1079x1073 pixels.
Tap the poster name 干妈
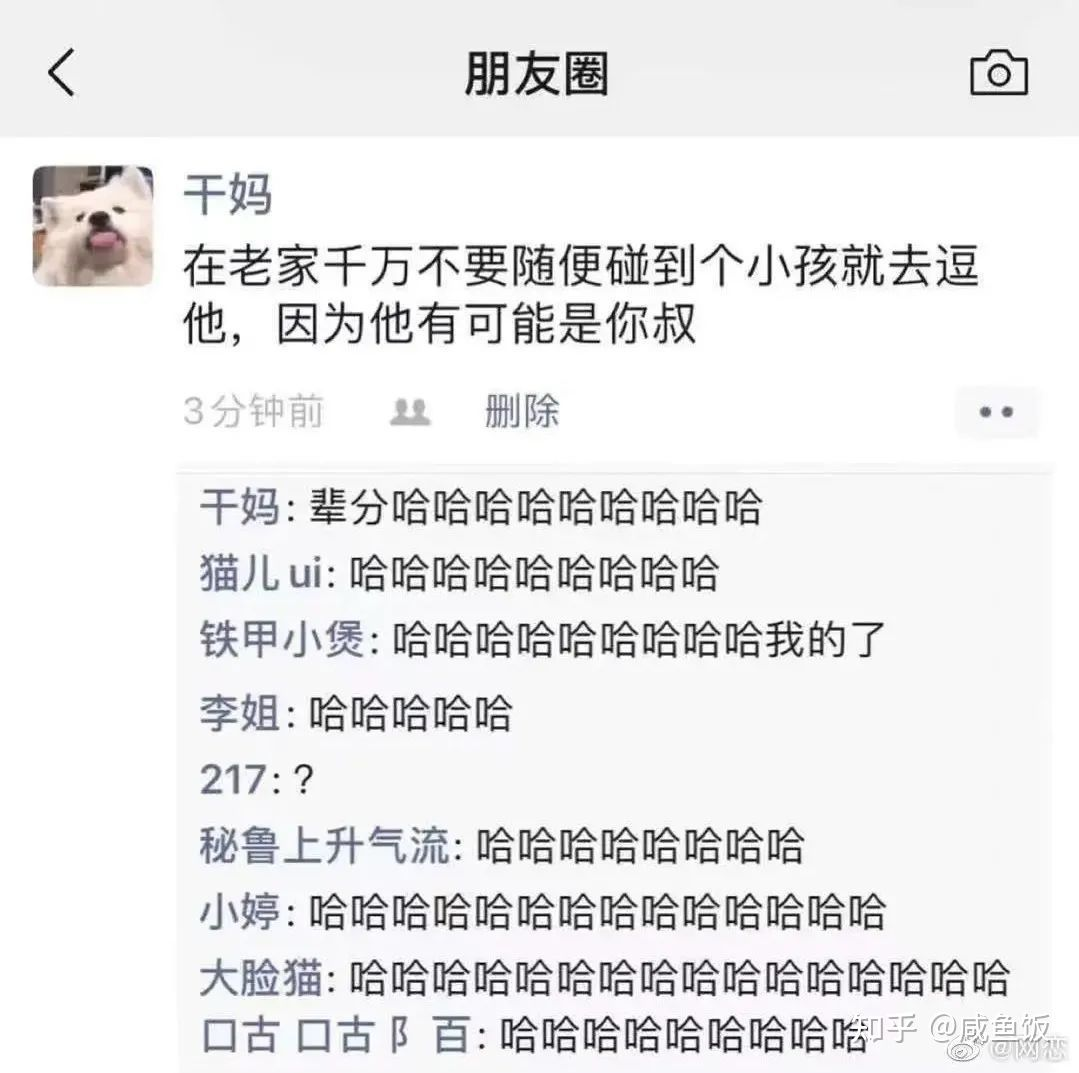click(227, 194)
